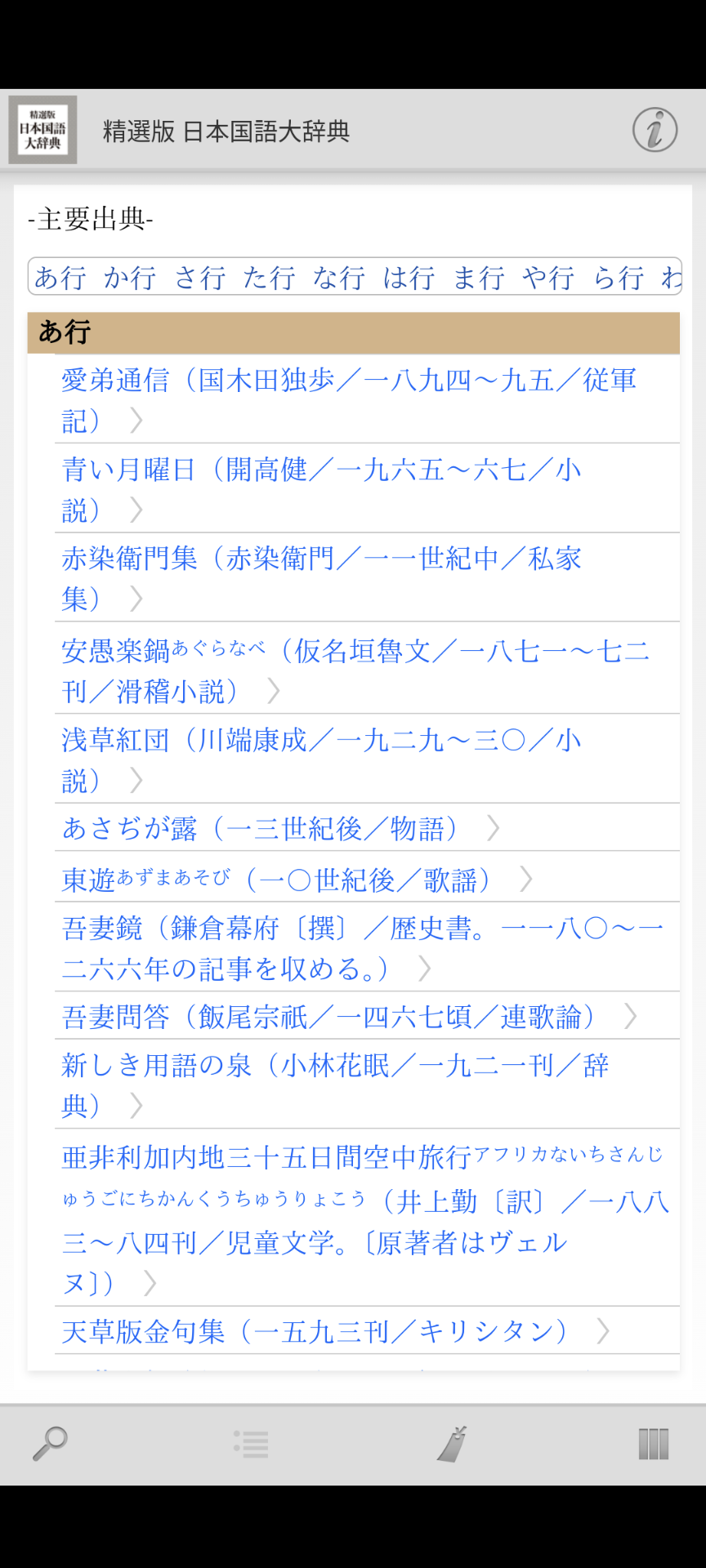Jump to ま行 section
706x1568 pixels.
pos(479,278)
